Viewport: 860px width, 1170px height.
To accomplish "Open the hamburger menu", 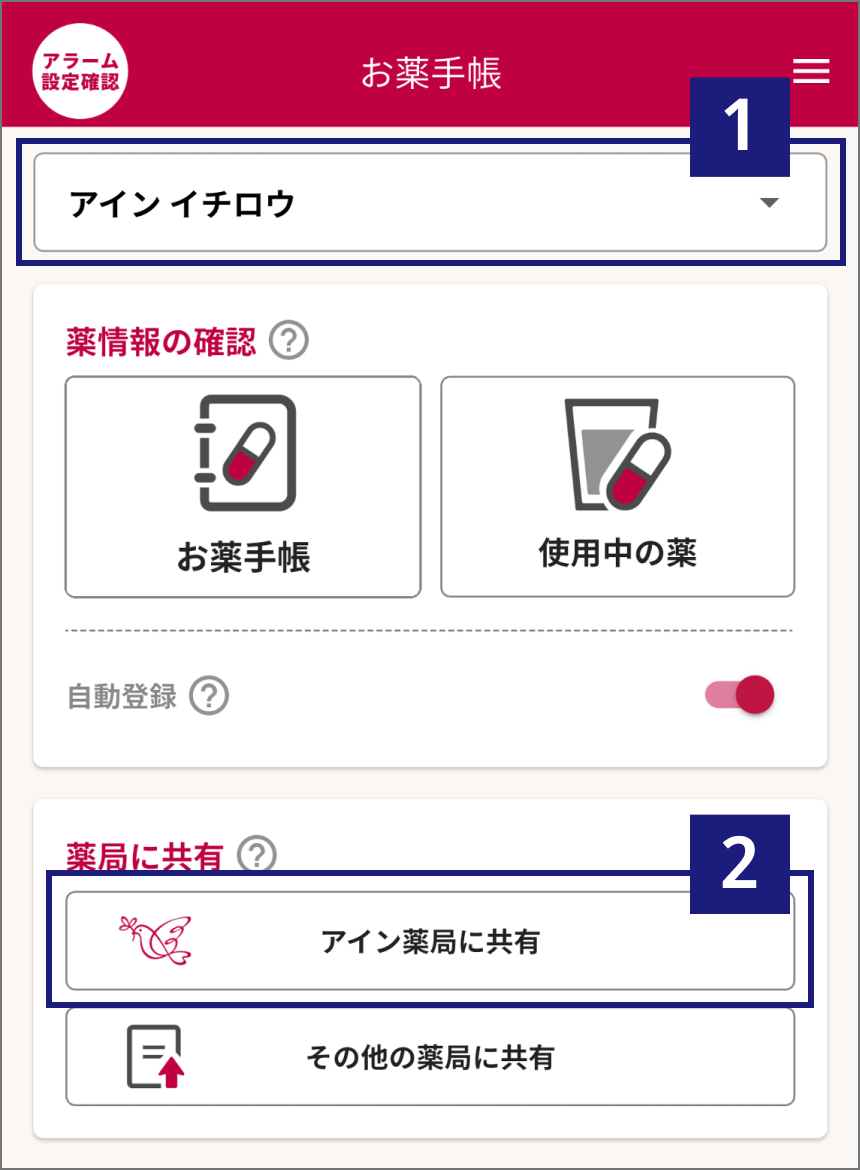I will click(811, 72).
